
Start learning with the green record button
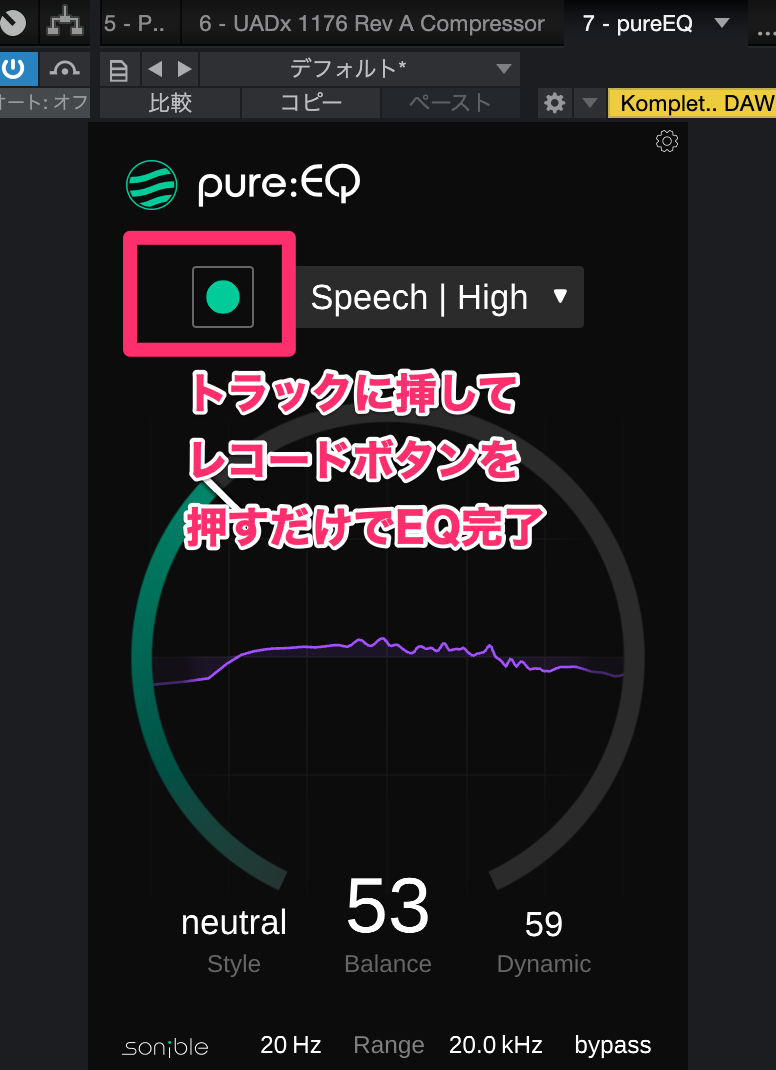(x=222, y=297)
